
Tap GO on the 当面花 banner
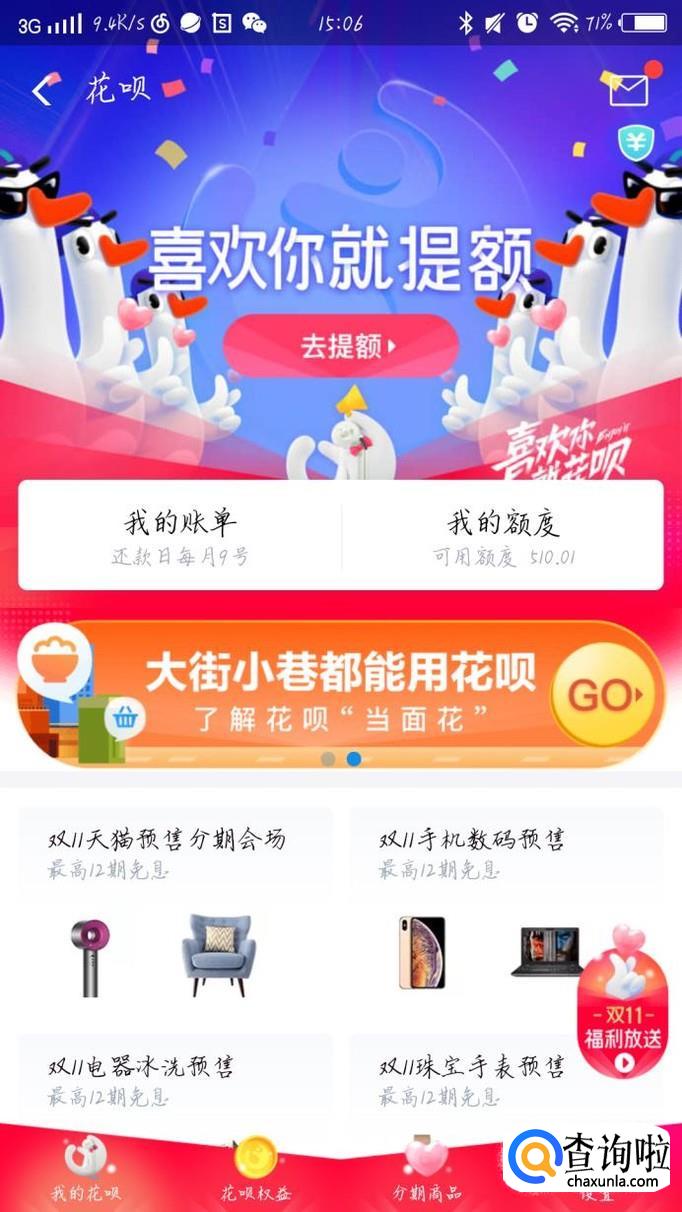(x=605, y=695)
